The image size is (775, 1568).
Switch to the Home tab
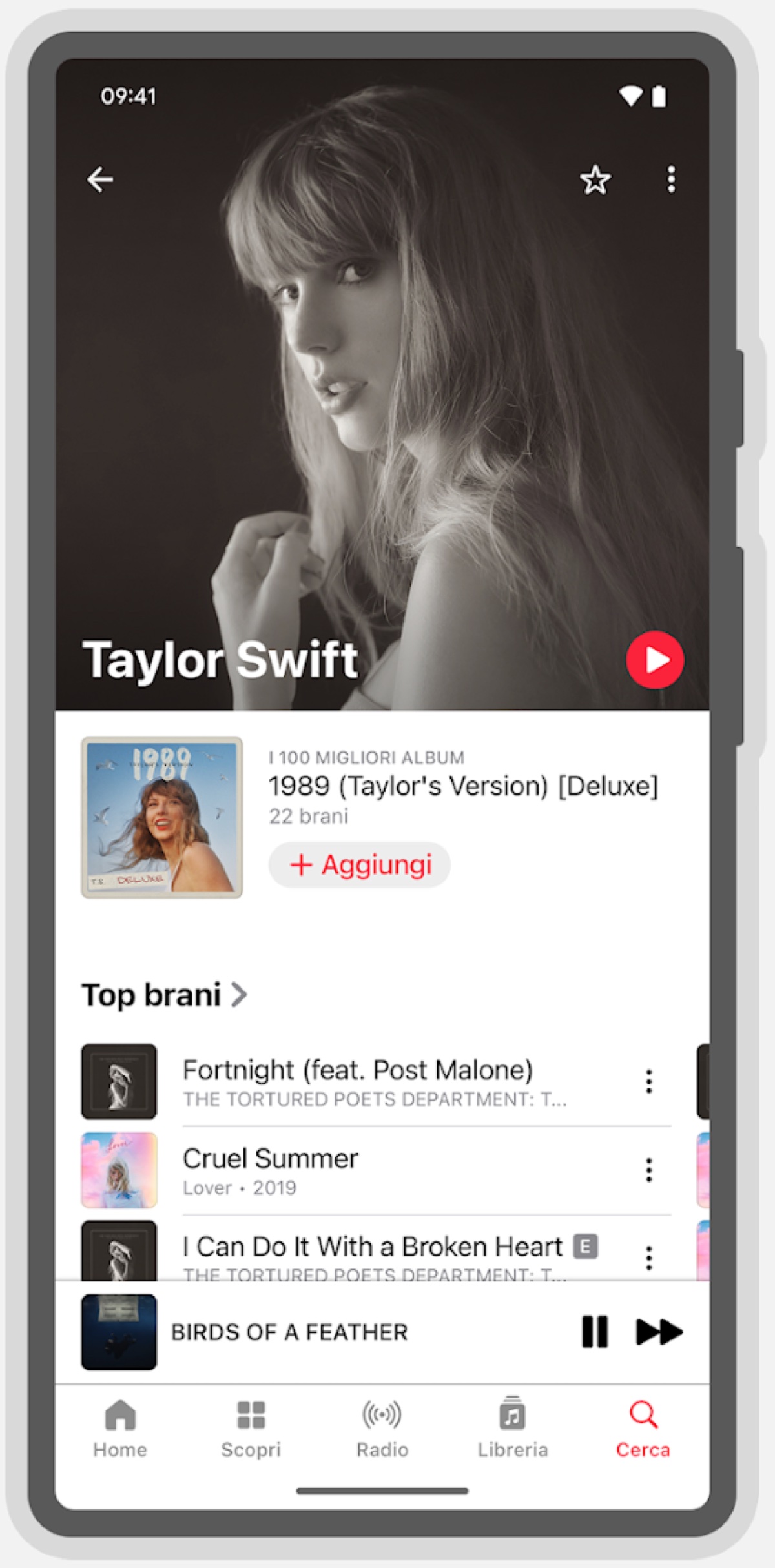[x=120, y=1428]
